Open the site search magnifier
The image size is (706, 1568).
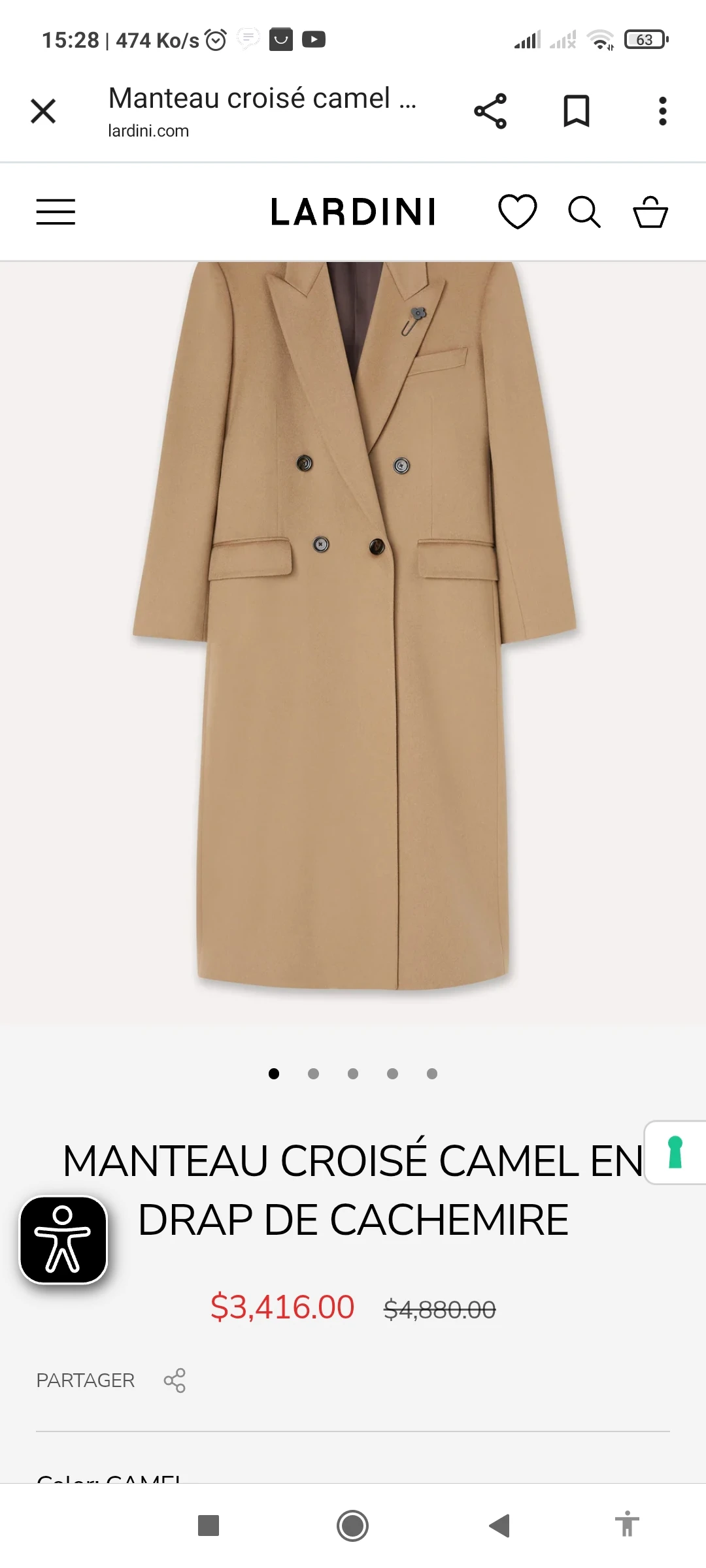[x=584, y=212]
